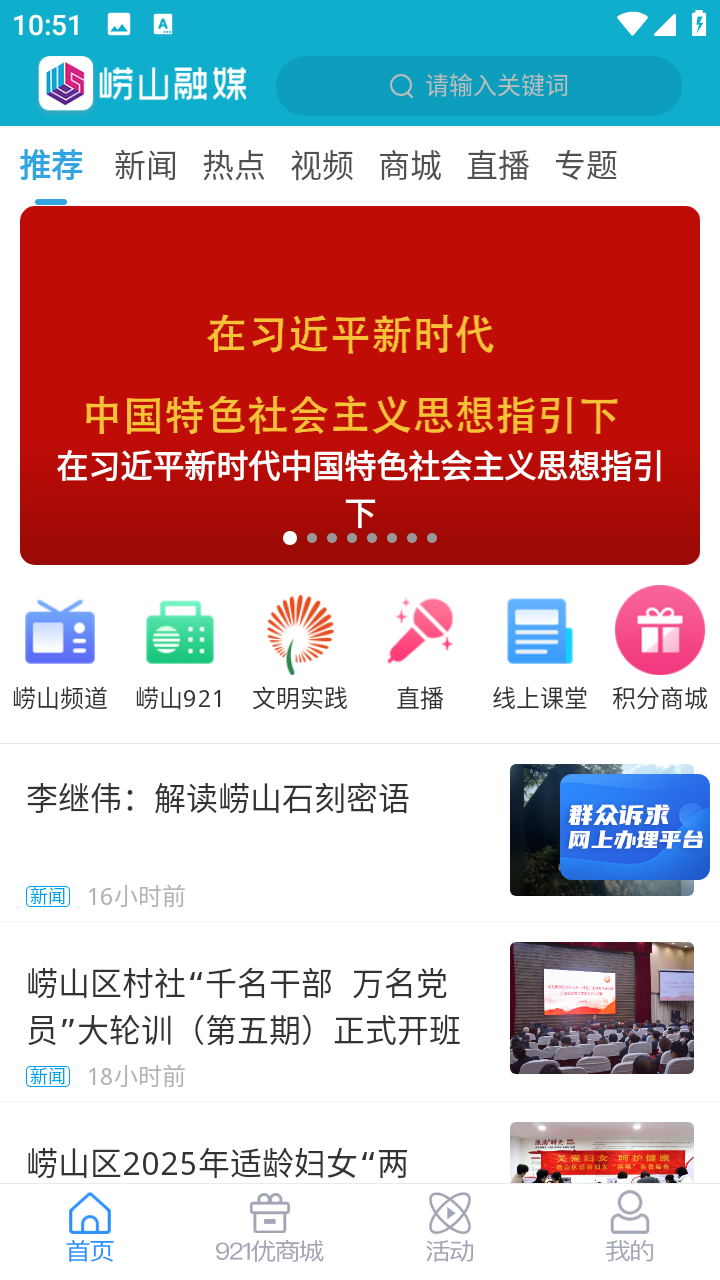Open the 专题 tab
This screenshot has width=720, height=1280.
click(586, 166)
